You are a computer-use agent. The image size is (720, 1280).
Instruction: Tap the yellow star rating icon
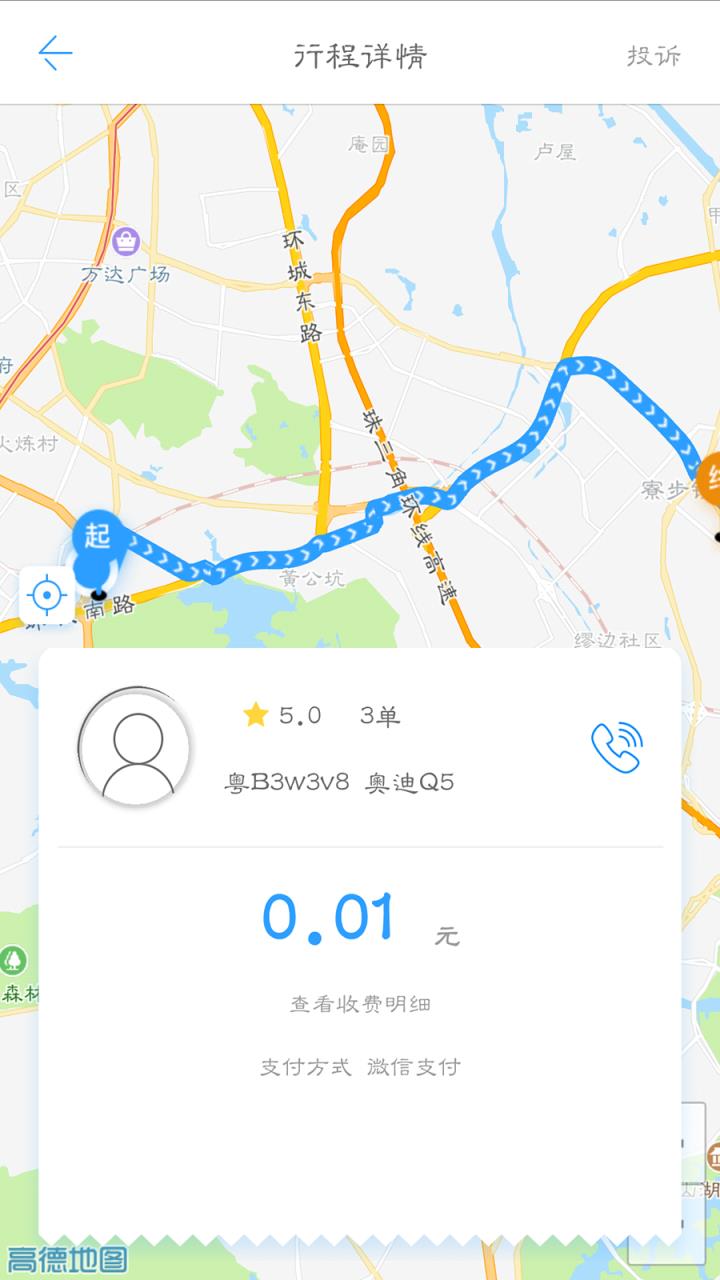click(257, 715)
